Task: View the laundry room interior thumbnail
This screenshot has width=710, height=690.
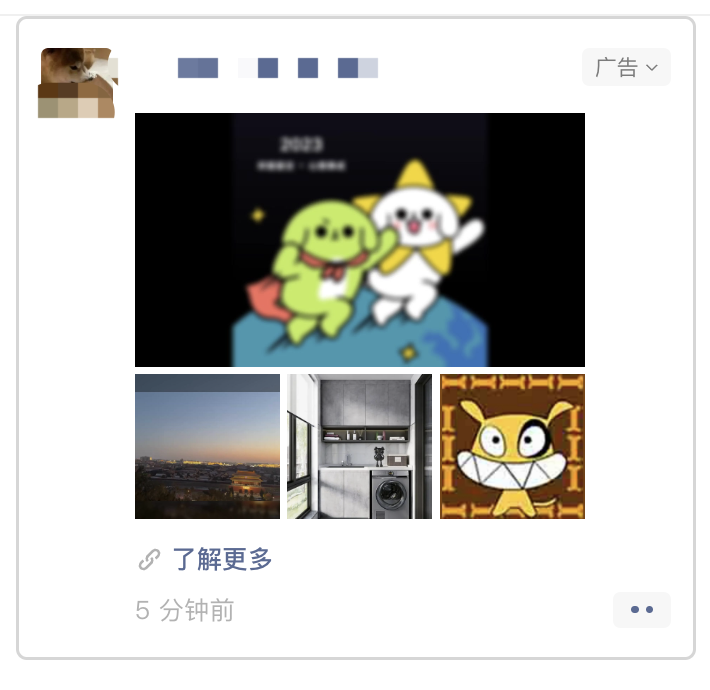Action: point(359,446)
